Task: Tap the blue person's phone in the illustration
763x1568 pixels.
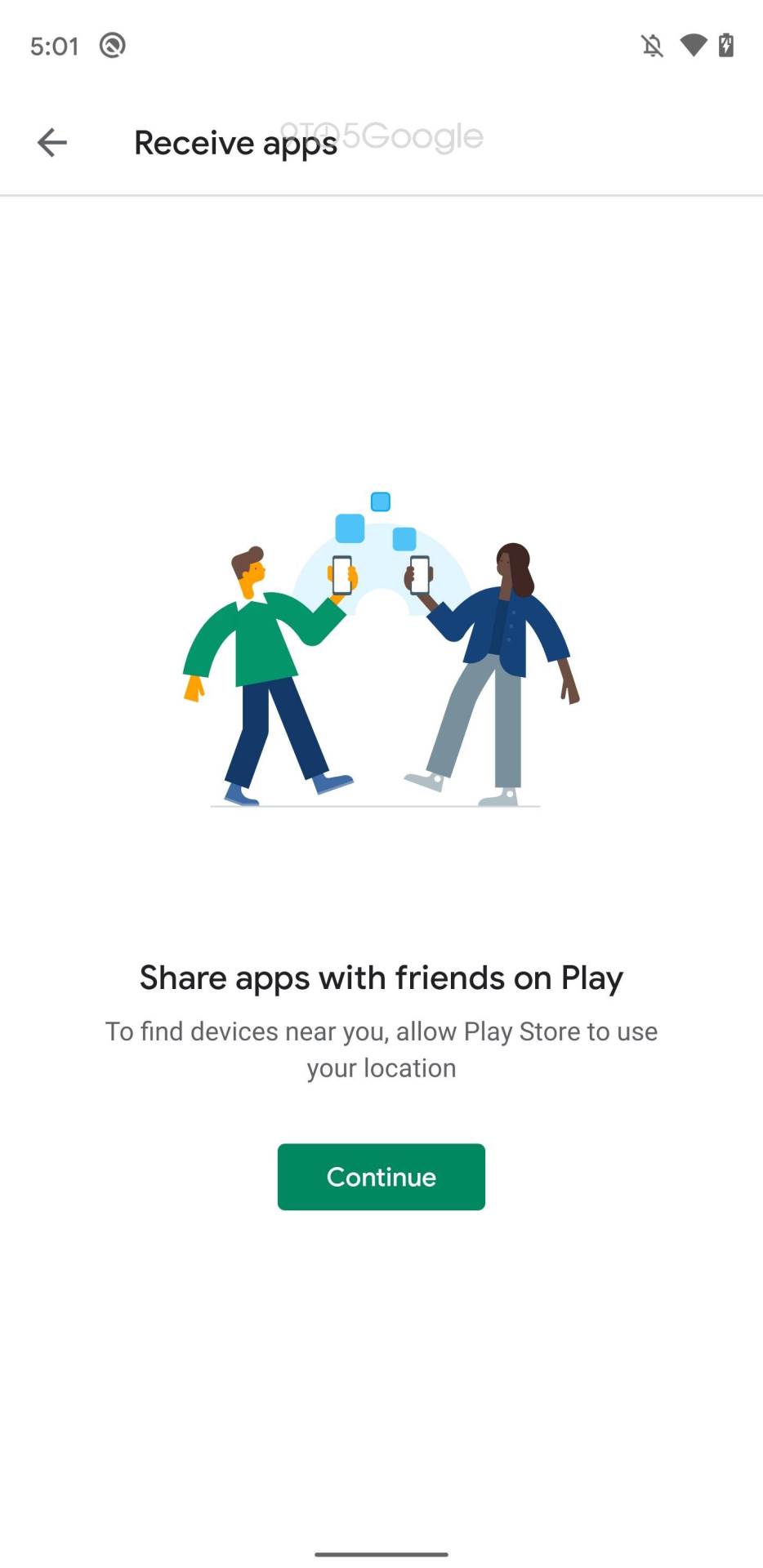Action: 420,576
